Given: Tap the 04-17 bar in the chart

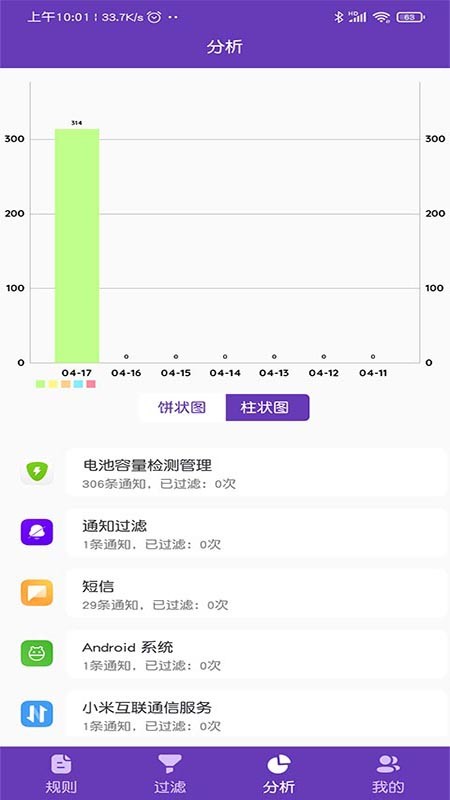Looking at the screenshot, I should 77,245.
